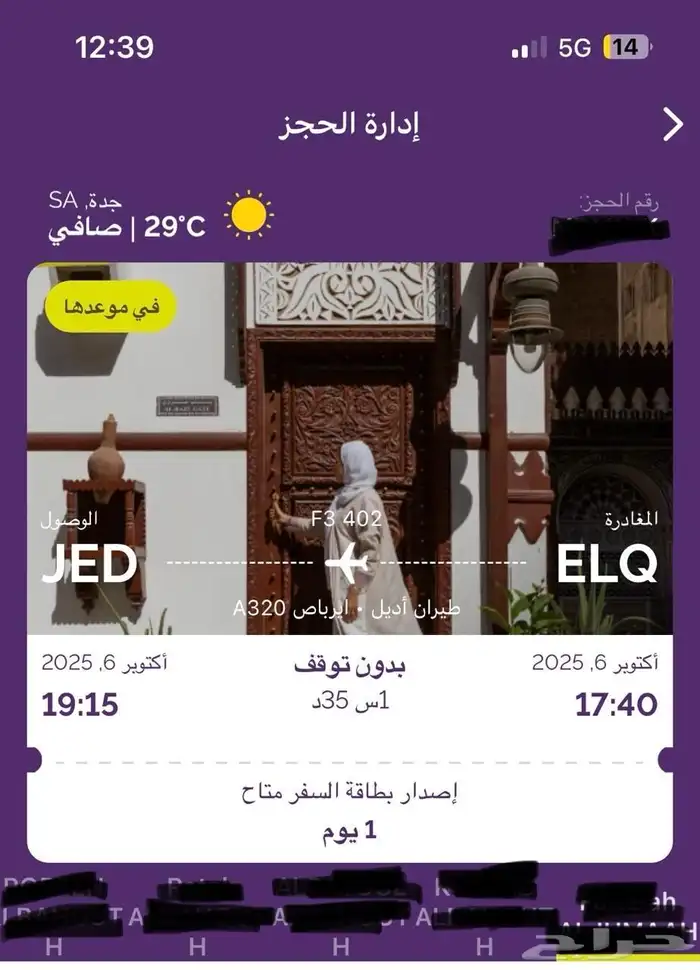Open the F3 402 ELQ to JED flight card
700x970 pixels.
coord(350,560)
